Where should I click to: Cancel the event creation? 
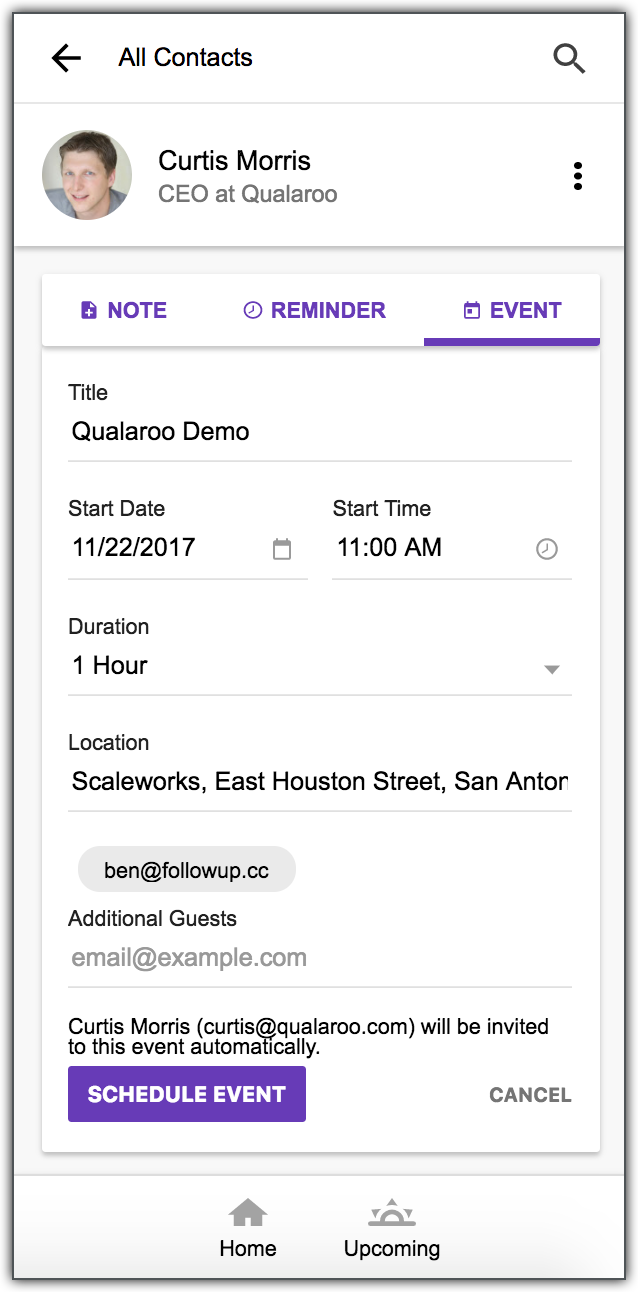coord(530,1095)
